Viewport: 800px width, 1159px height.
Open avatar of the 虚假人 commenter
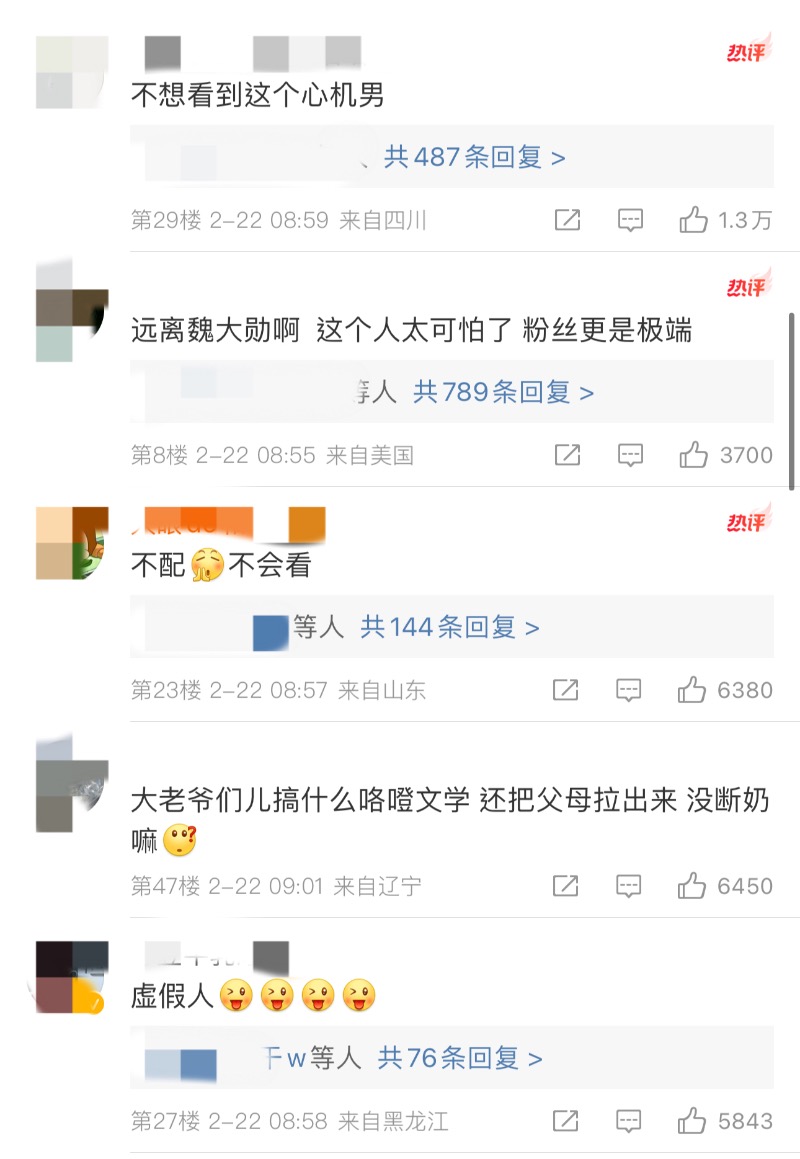click(71, 977)
